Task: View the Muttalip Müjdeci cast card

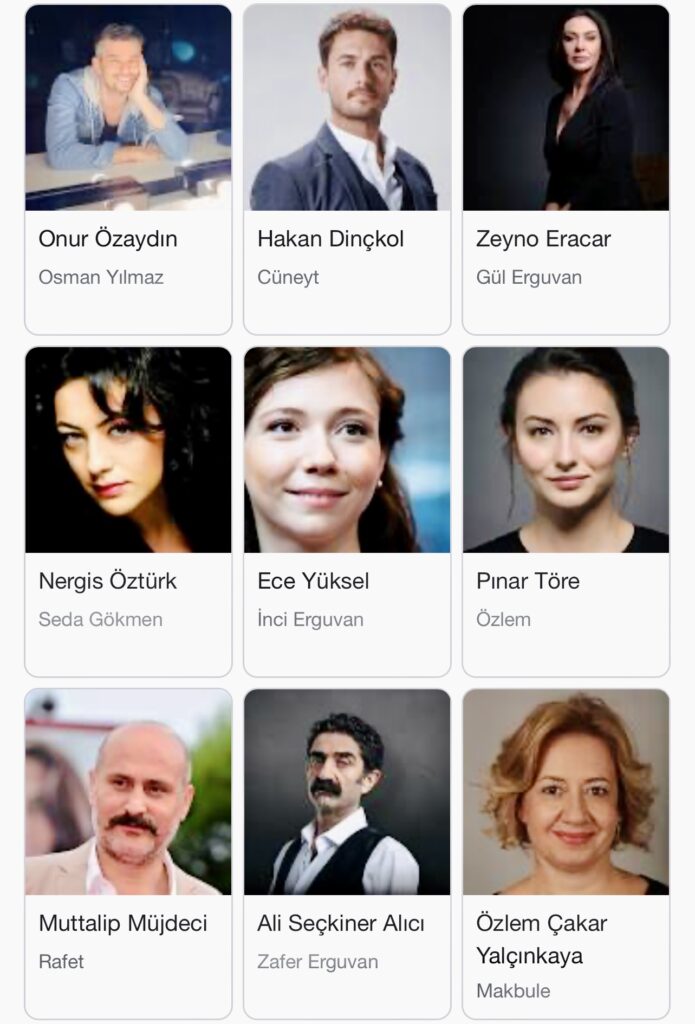Action: pyautogui.click(x=128, y=850)
